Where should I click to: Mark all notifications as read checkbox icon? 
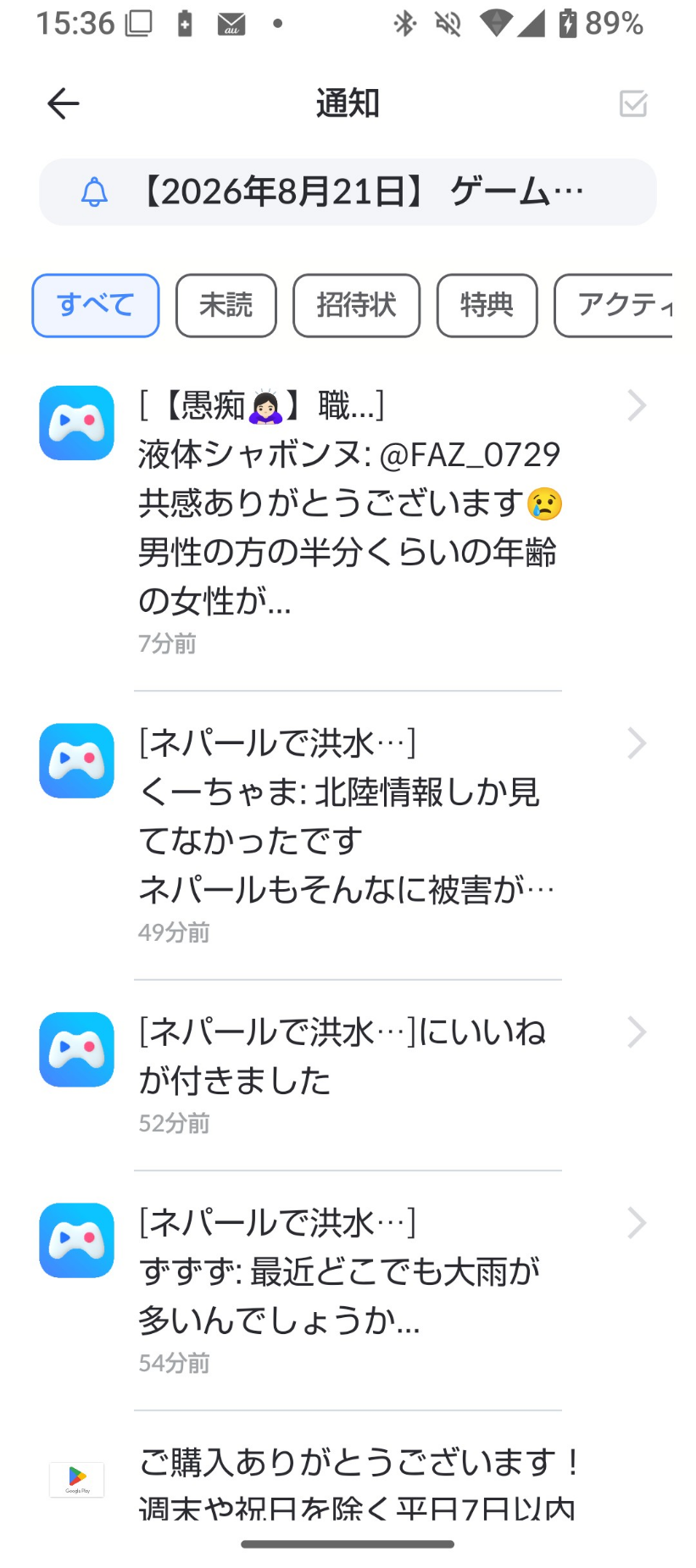tap(633, 103)
